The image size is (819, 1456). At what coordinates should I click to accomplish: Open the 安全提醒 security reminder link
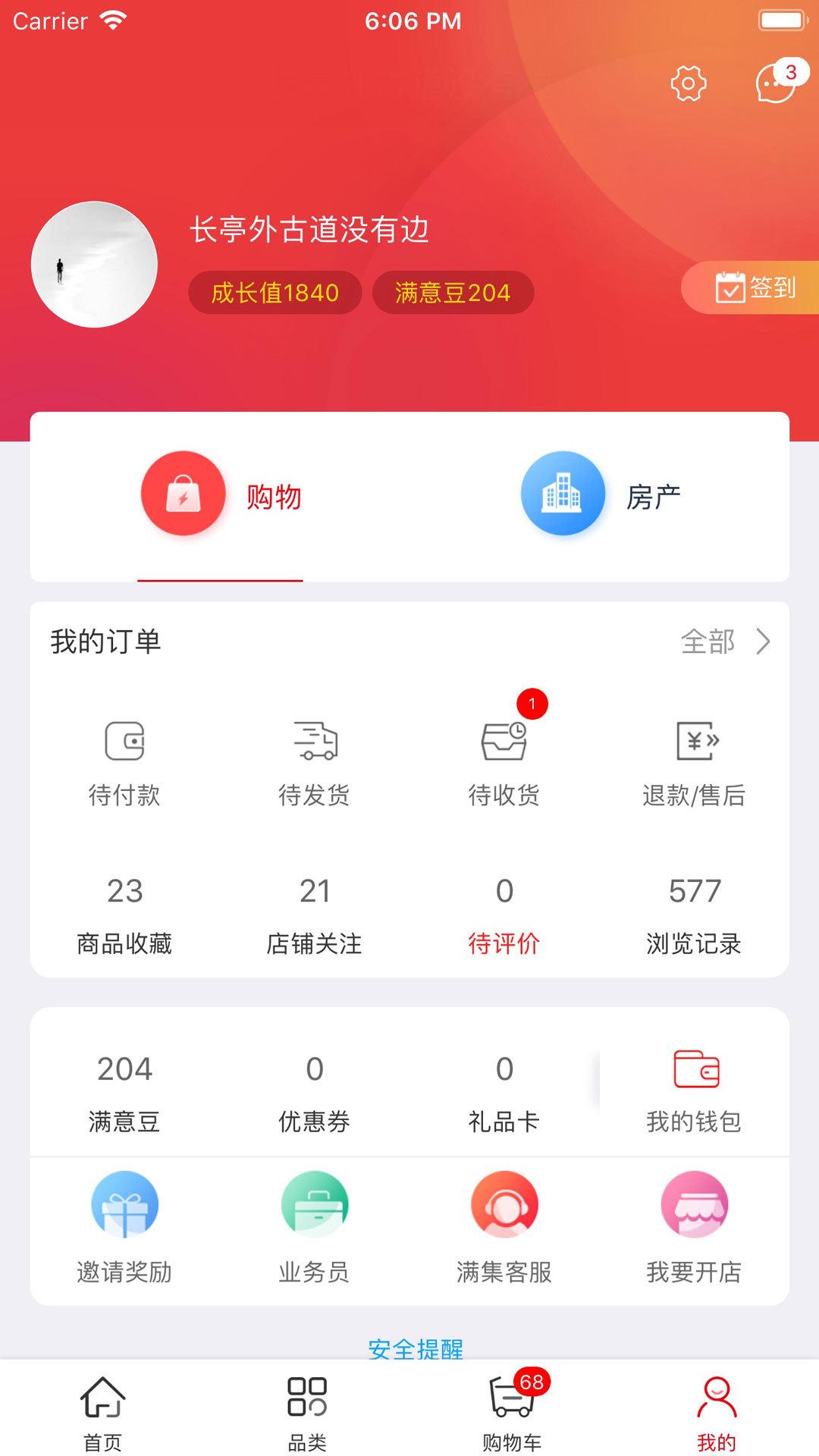pyautogui.click(x=416, y=1350)
